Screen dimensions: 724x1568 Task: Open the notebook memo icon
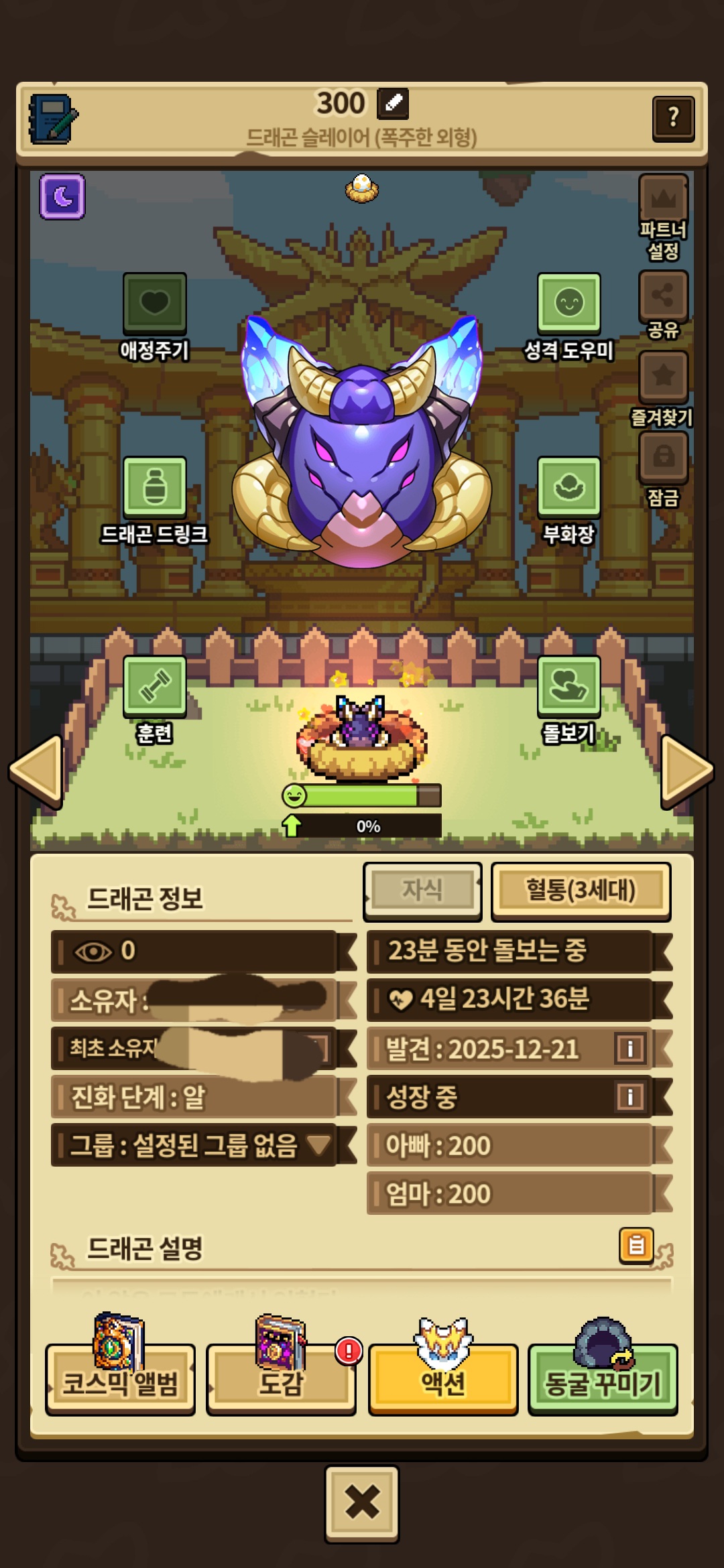point(54,119)
